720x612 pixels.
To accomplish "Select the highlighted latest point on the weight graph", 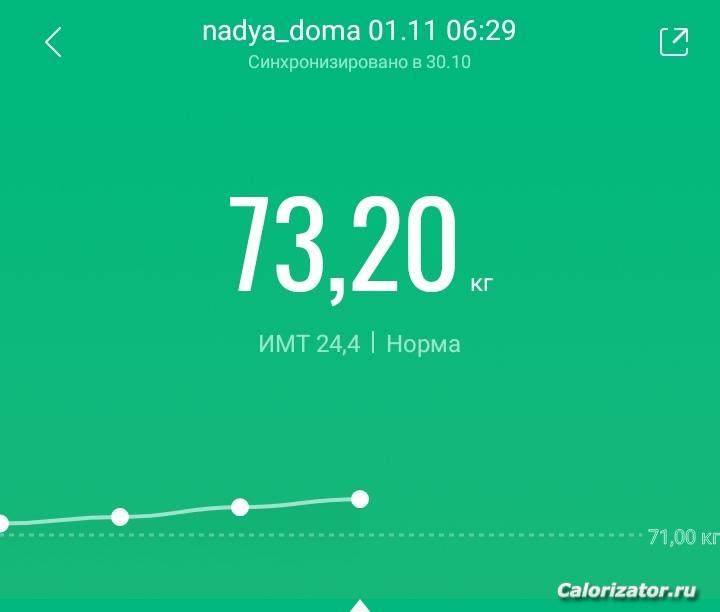I will 360,498.
